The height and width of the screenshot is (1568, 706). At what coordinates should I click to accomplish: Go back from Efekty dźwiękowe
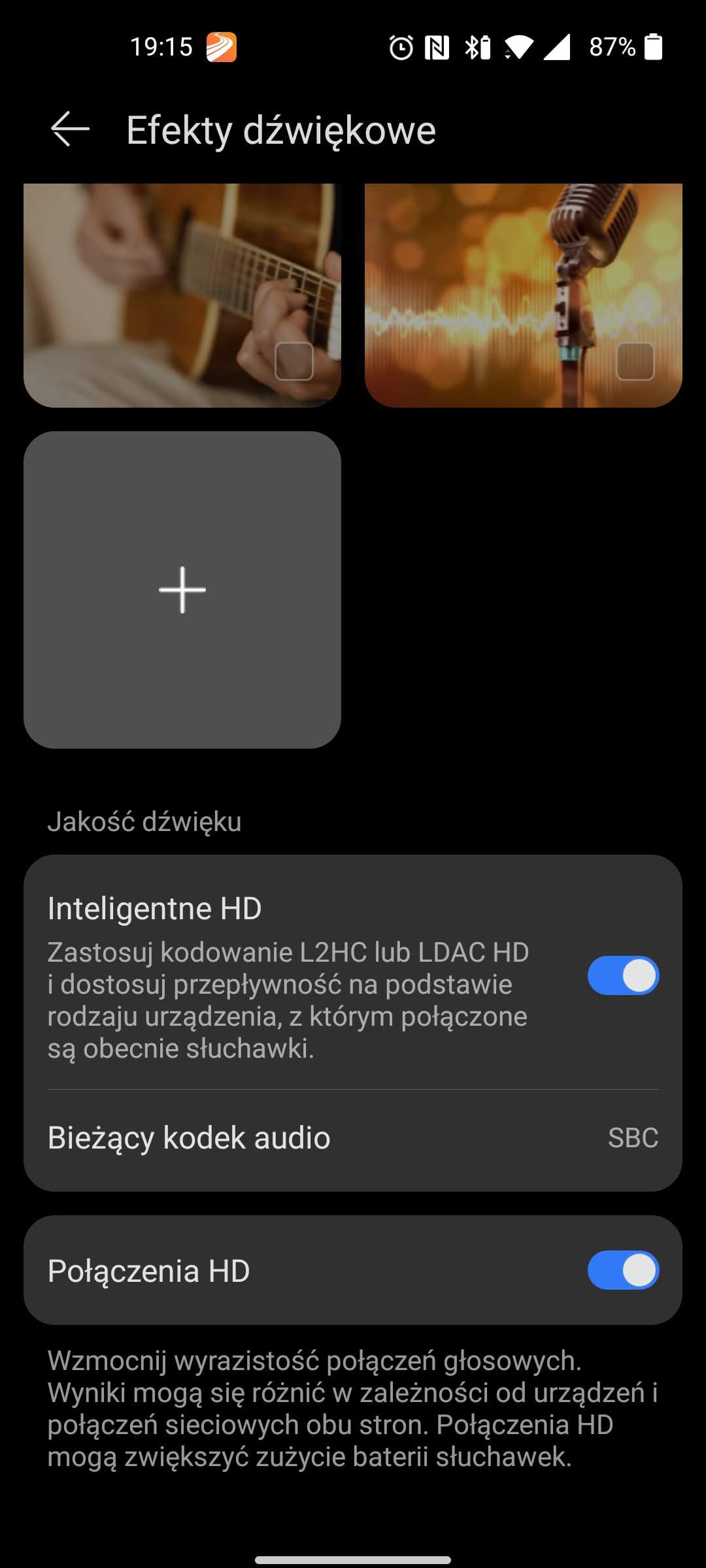[x=70, y=129]
